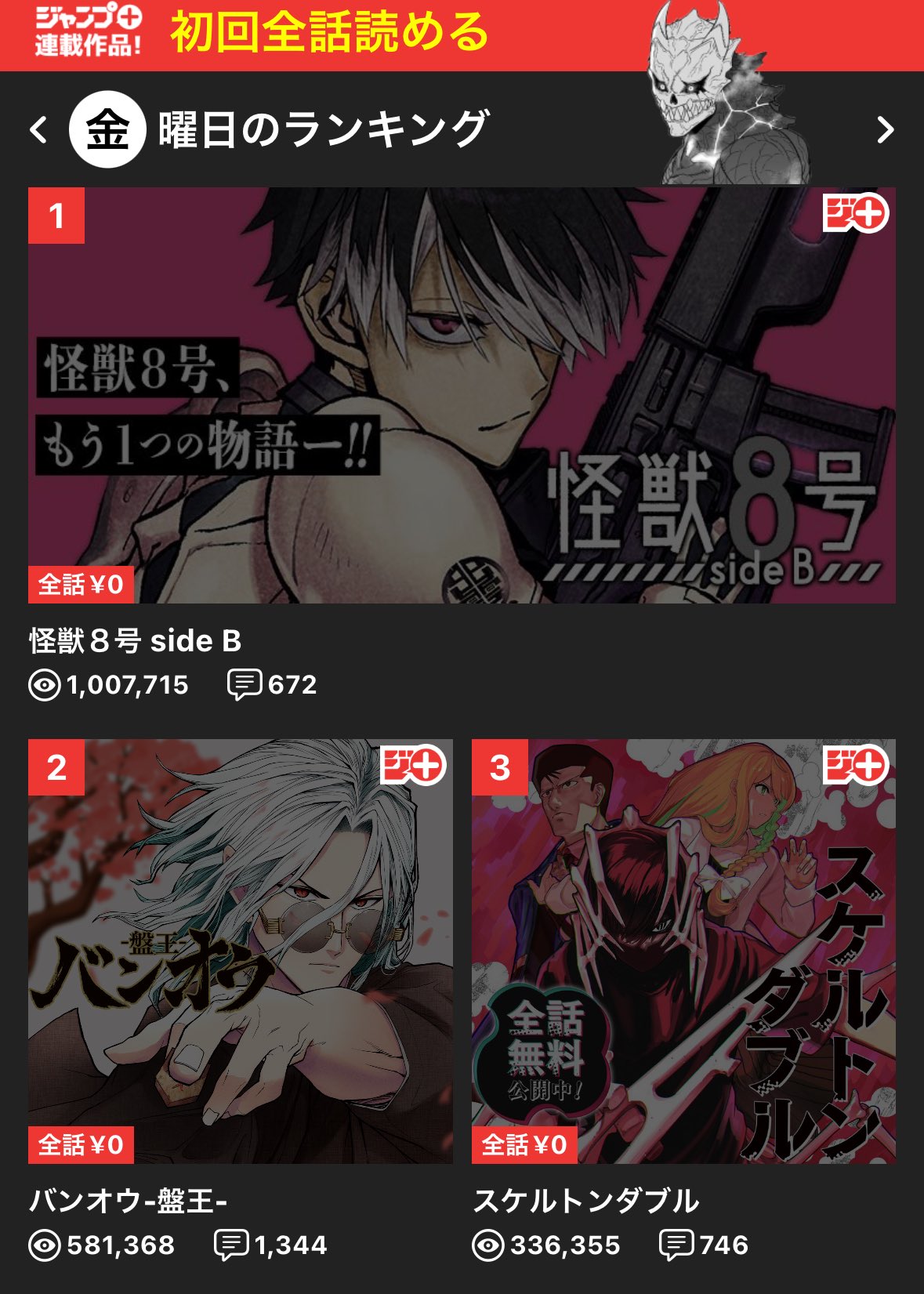Go to the previous day's ranking
The width and height of the screenshot is (924, 1294).
pyautogui.click(x=38, y=129)
